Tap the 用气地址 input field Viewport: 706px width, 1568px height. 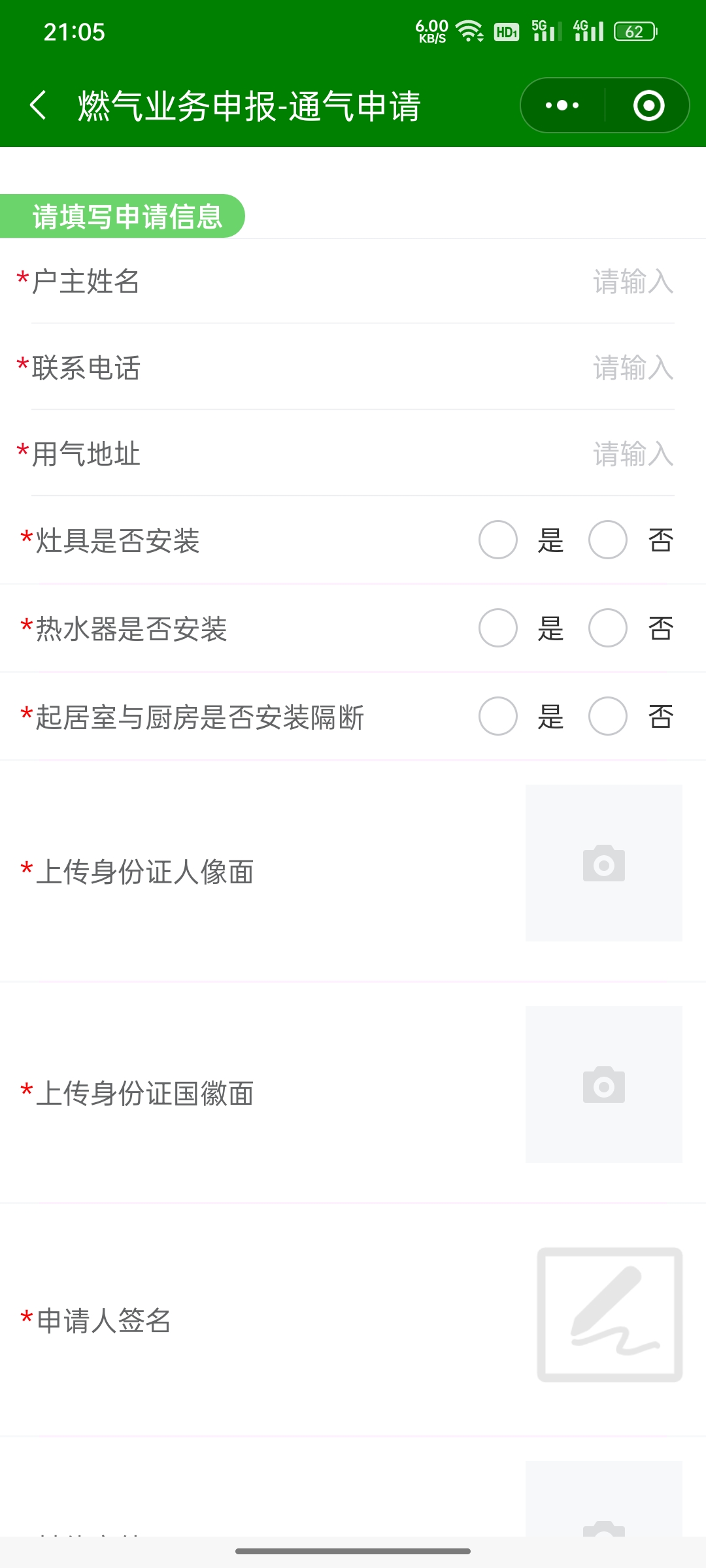click(x=353, y=454)
